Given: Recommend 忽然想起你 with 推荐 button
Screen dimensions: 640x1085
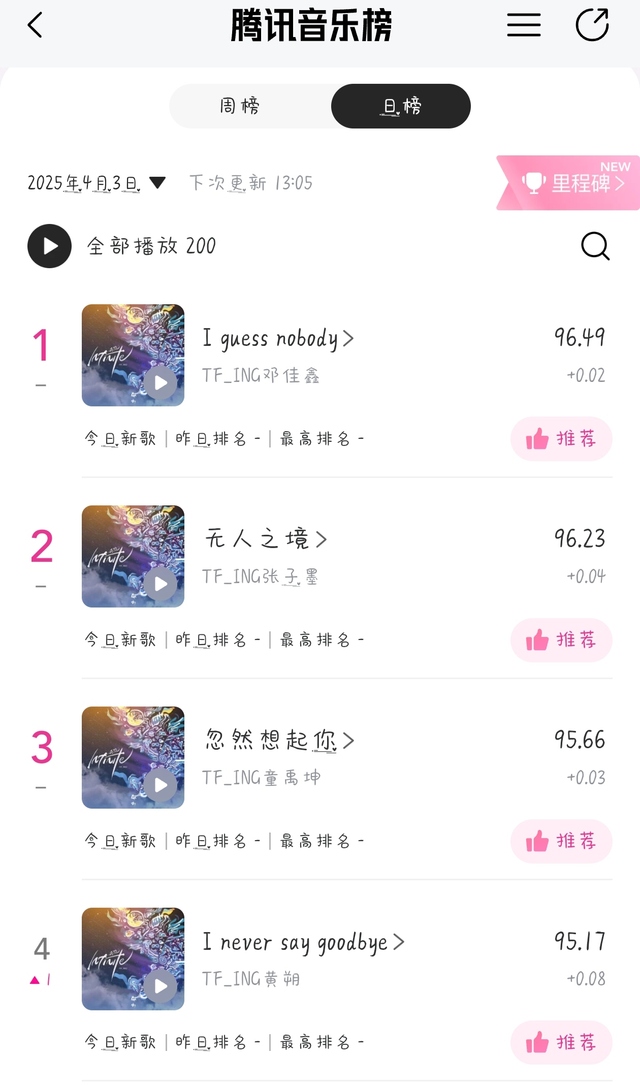Looking at the screenshot, I should coord(561,841).
